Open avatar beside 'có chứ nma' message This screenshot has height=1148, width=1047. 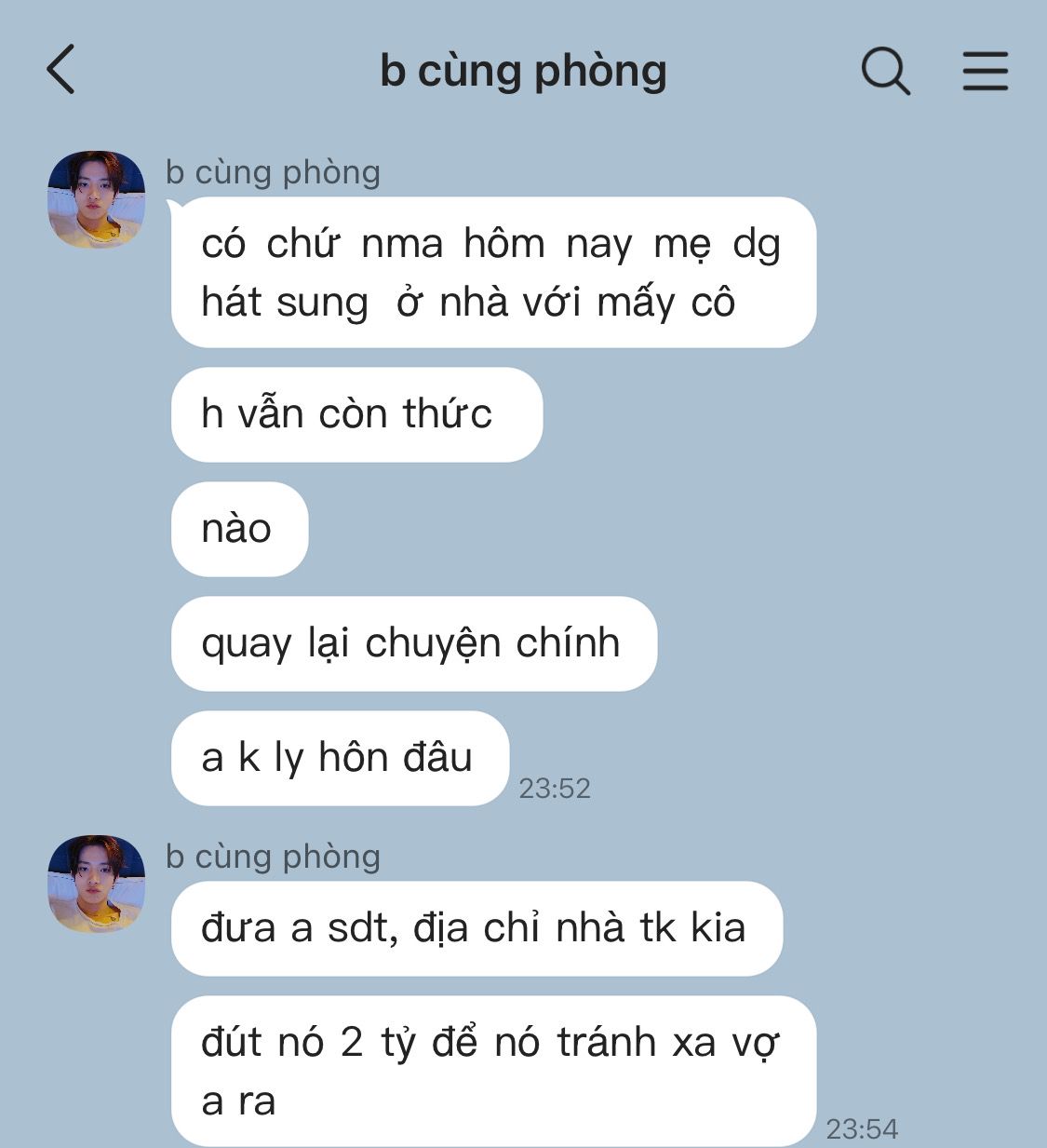[96, 199]
